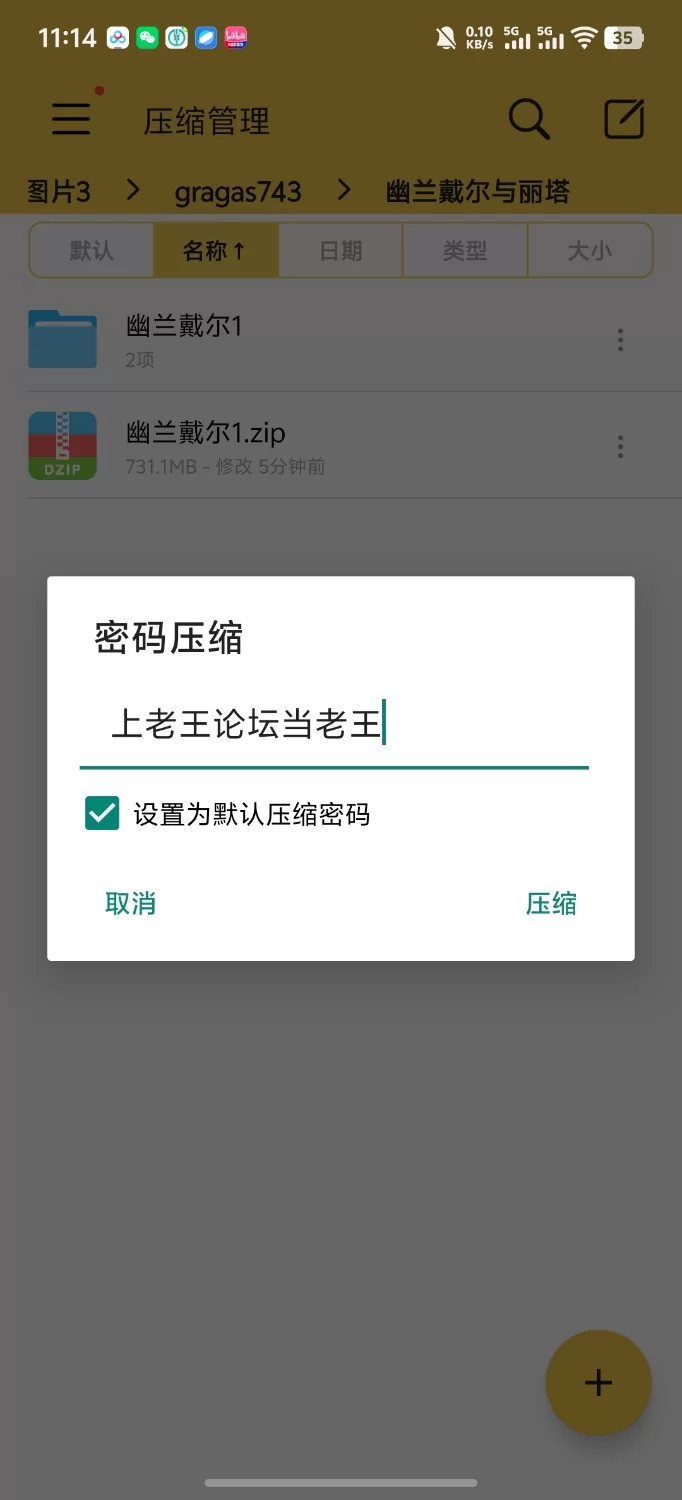Toggle the 名称 sort order

tap(215, 250)
